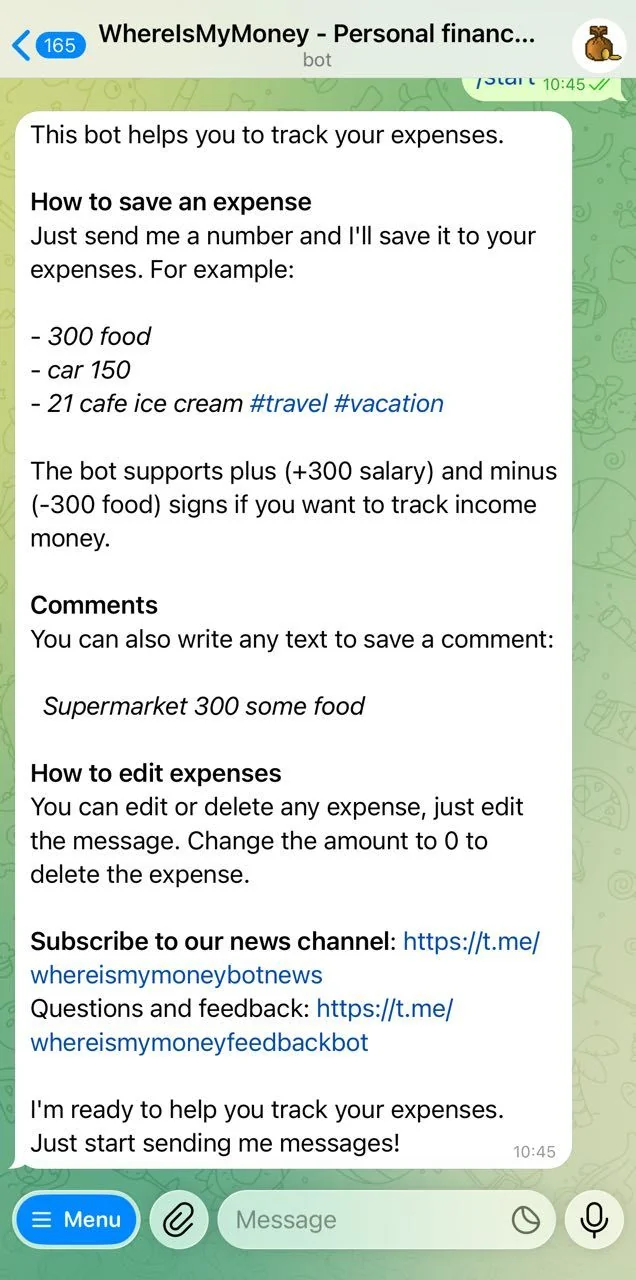Open the whereismymoneyfeedbackbot link
Image resolution: width=636 pixels, height=1280 pixels.
pyautogui.click(x=242, y=1025)
